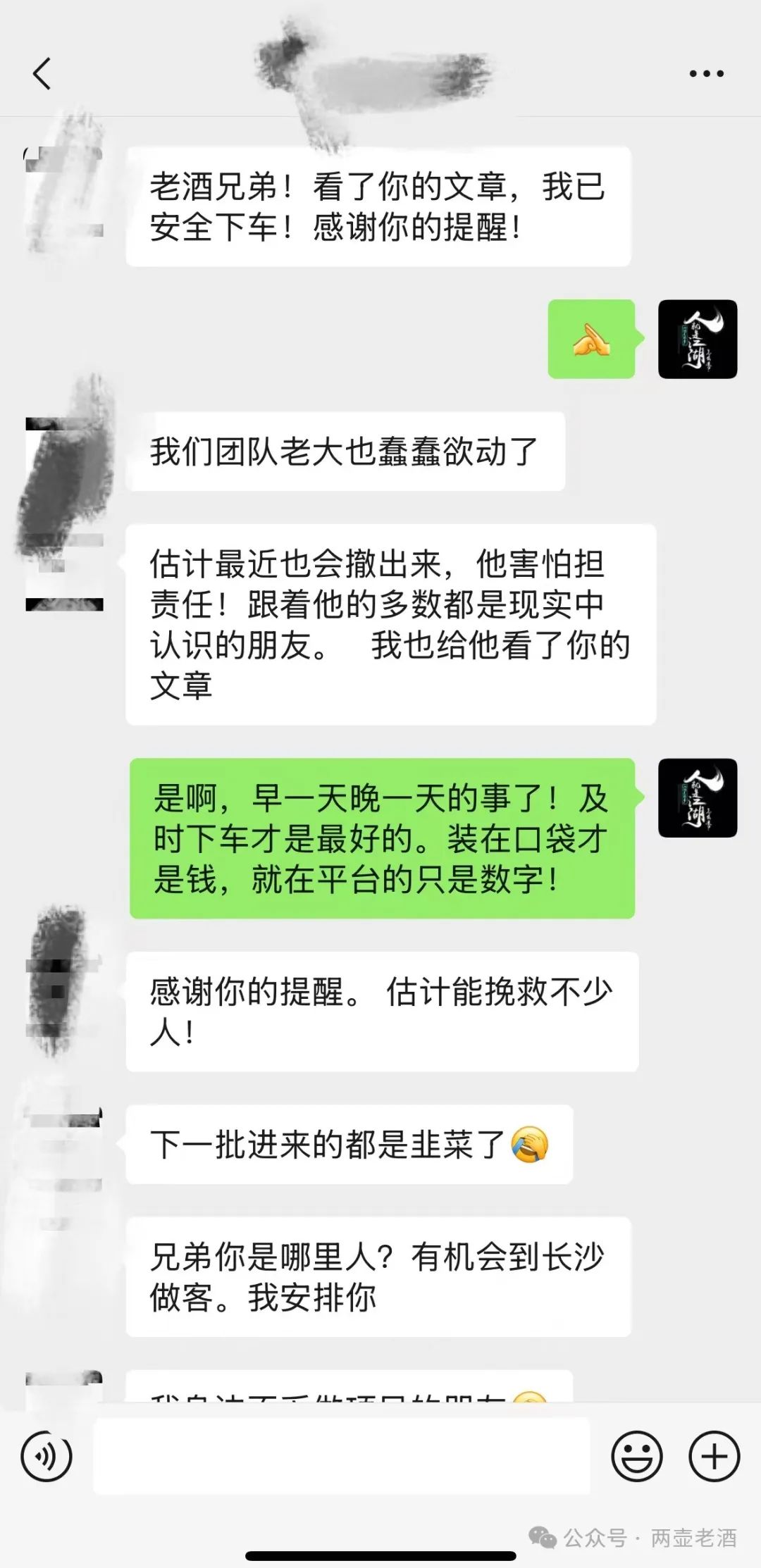Open the plus attachments menu

pyautogui.click(x=714, y=1456)
